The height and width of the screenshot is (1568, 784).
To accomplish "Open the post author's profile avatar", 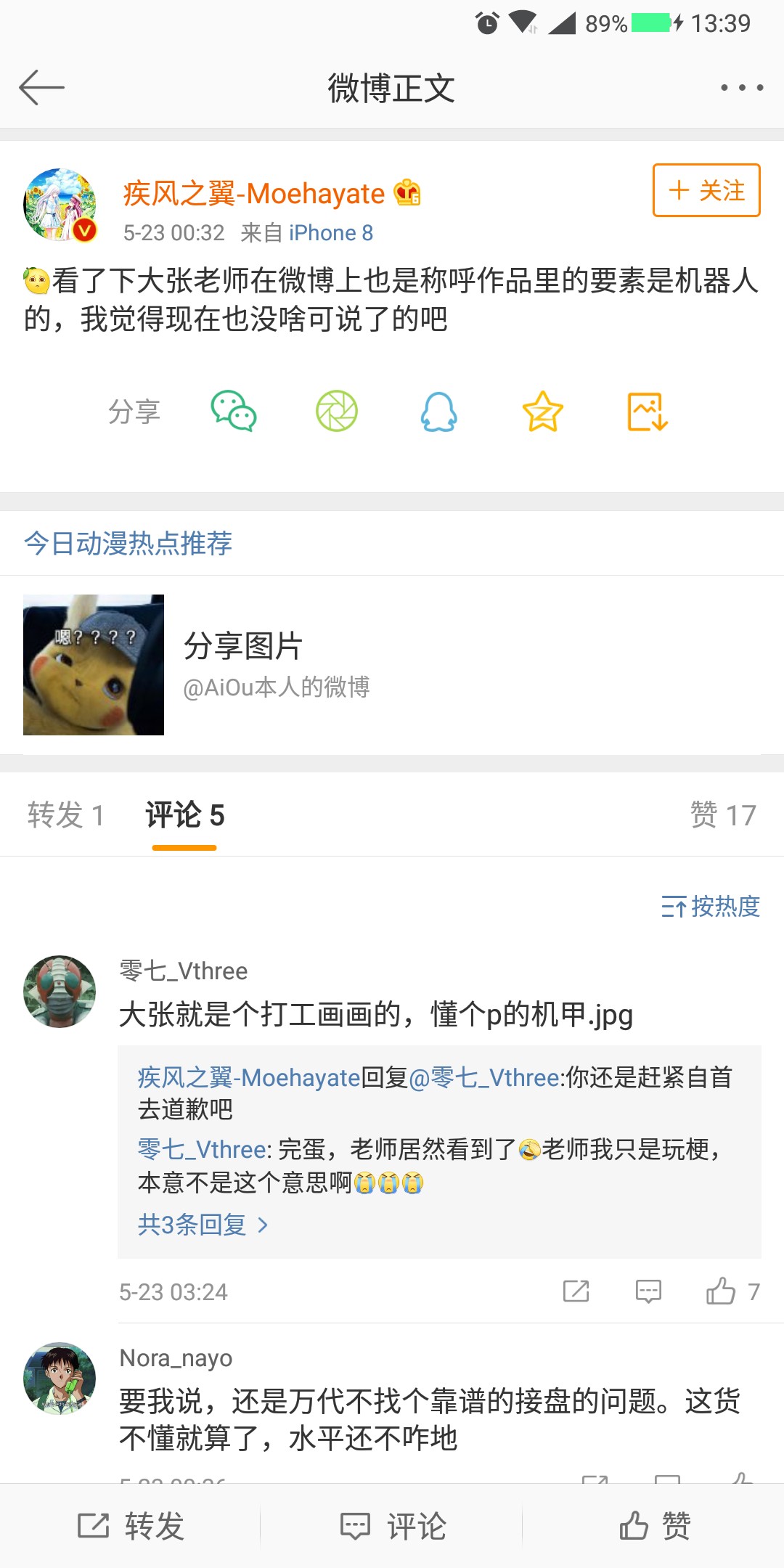I will click(60, 205).
